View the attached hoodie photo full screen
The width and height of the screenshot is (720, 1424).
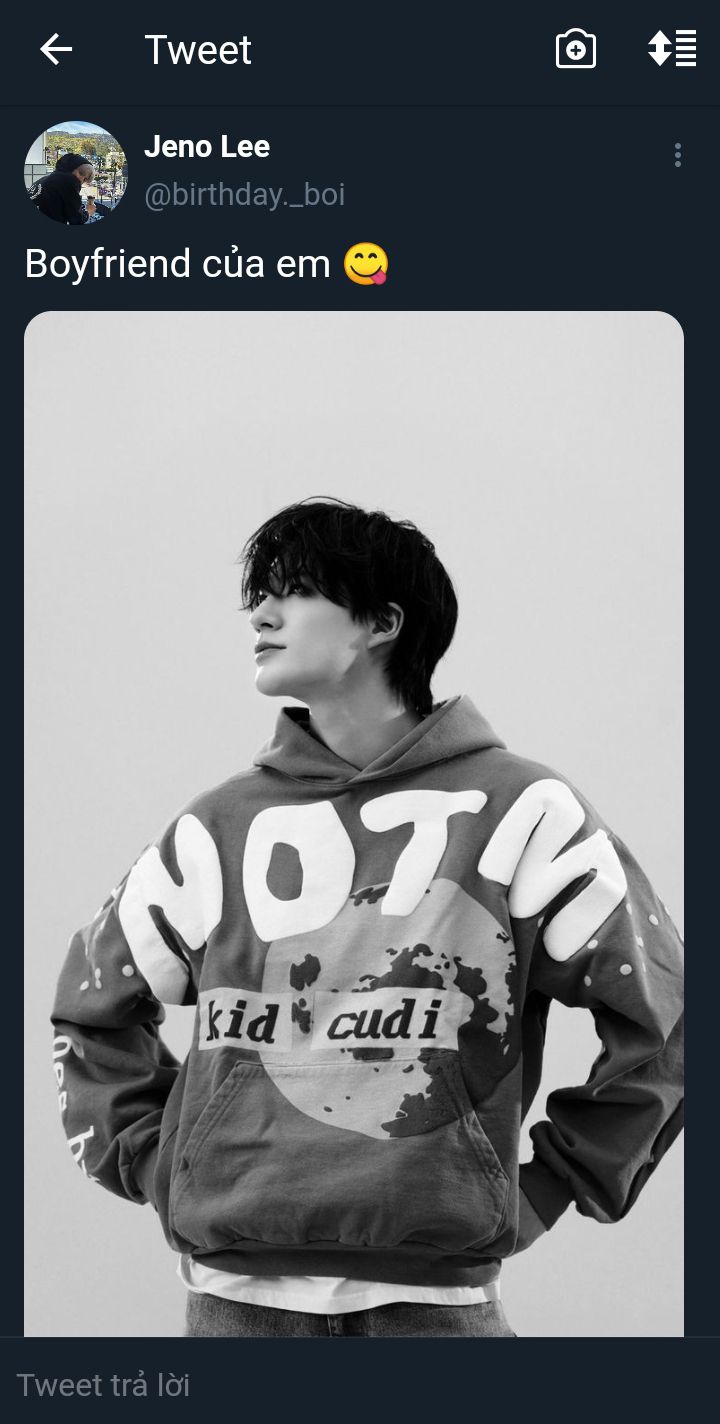pyautogui.click(x=354, y=824)
